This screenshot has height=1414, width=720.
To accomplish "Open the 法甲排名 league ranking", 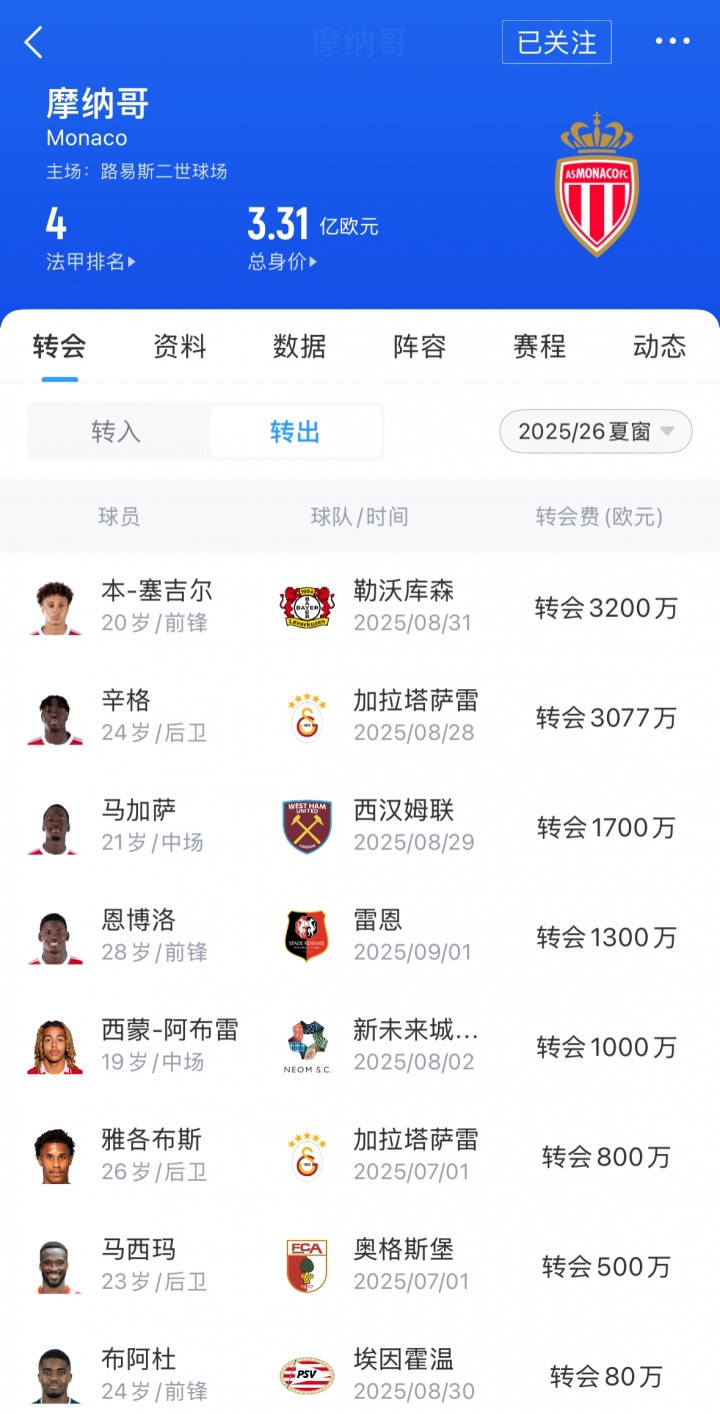I will [x=90, y=262].
